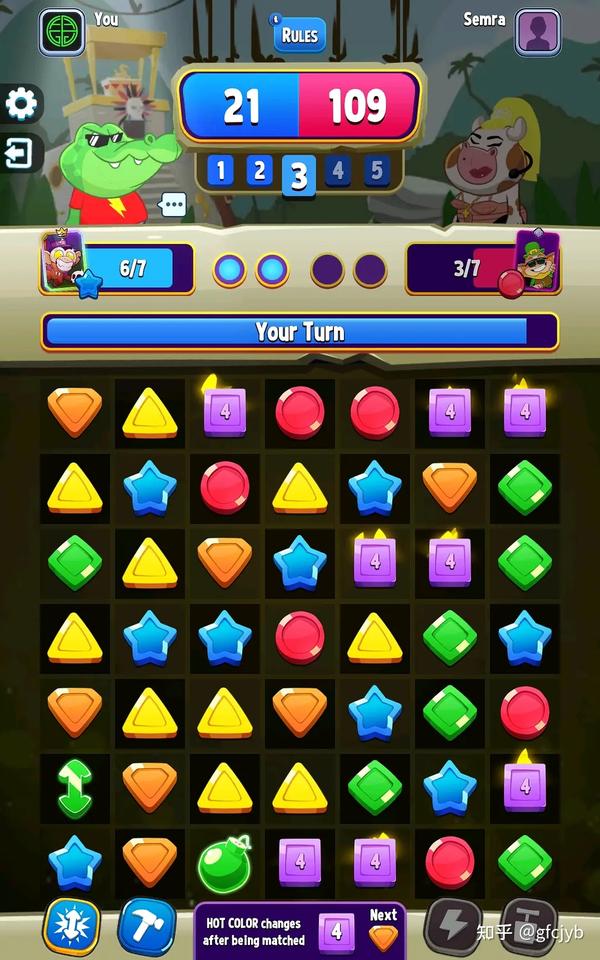
Task: View opponent Semra's profile avatar
Action: (x=538, y=33)
